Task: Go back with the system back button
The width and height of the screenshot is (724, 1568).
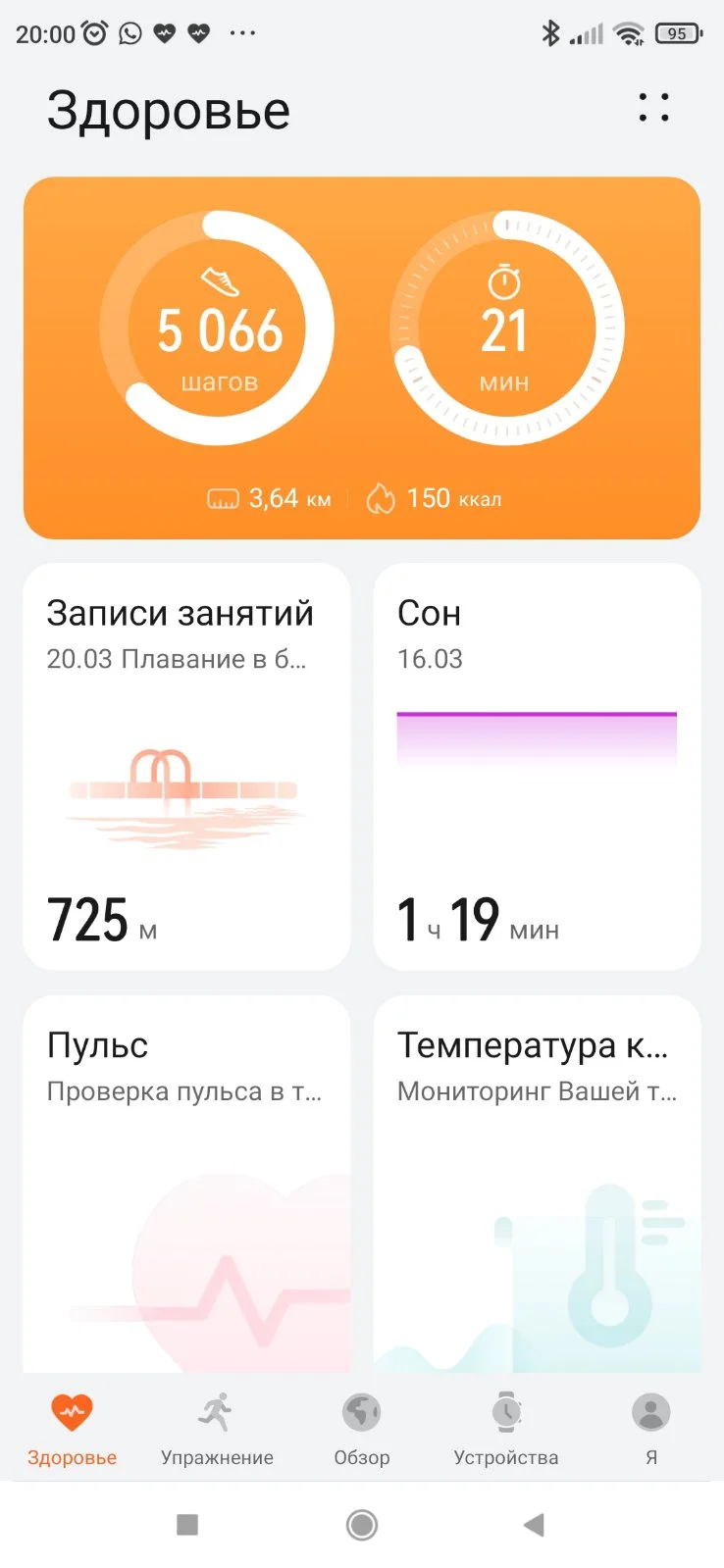Action: pyautogui.click(x=534, y=1525)
